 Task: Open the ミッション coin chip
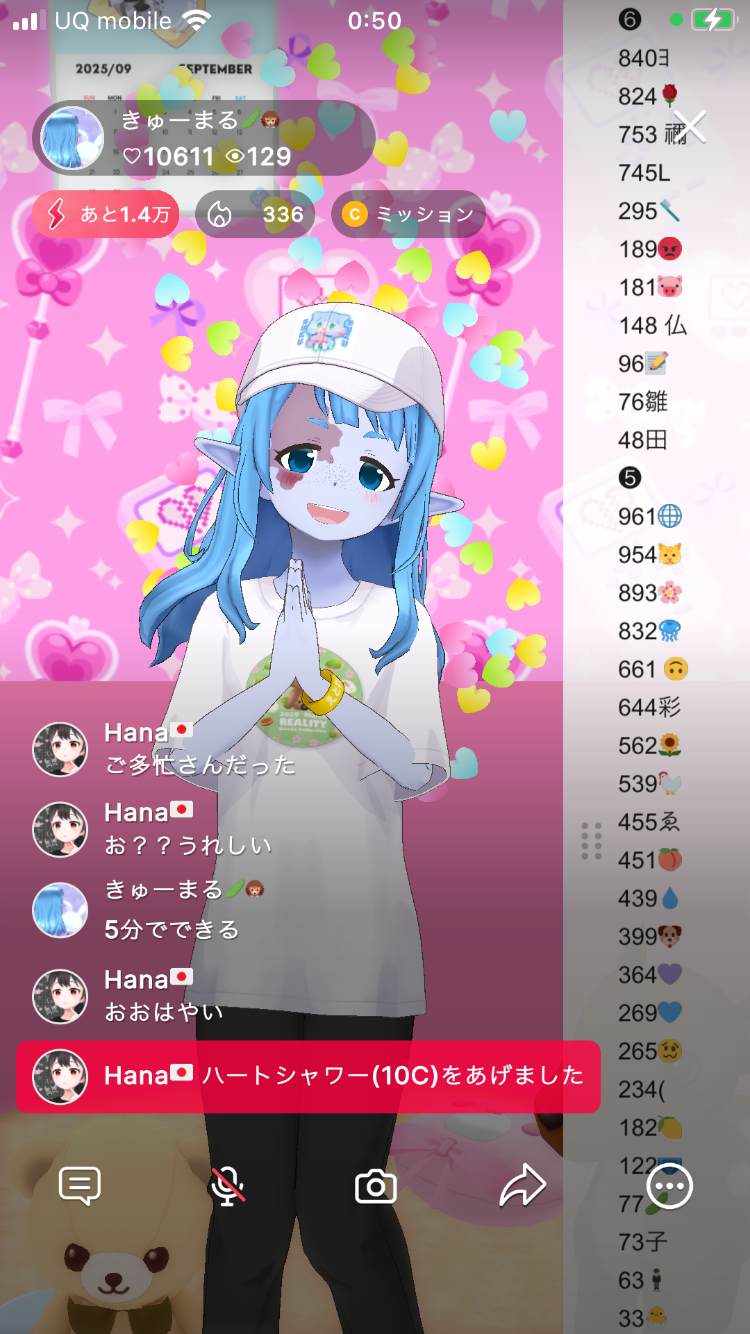point(408,214)
